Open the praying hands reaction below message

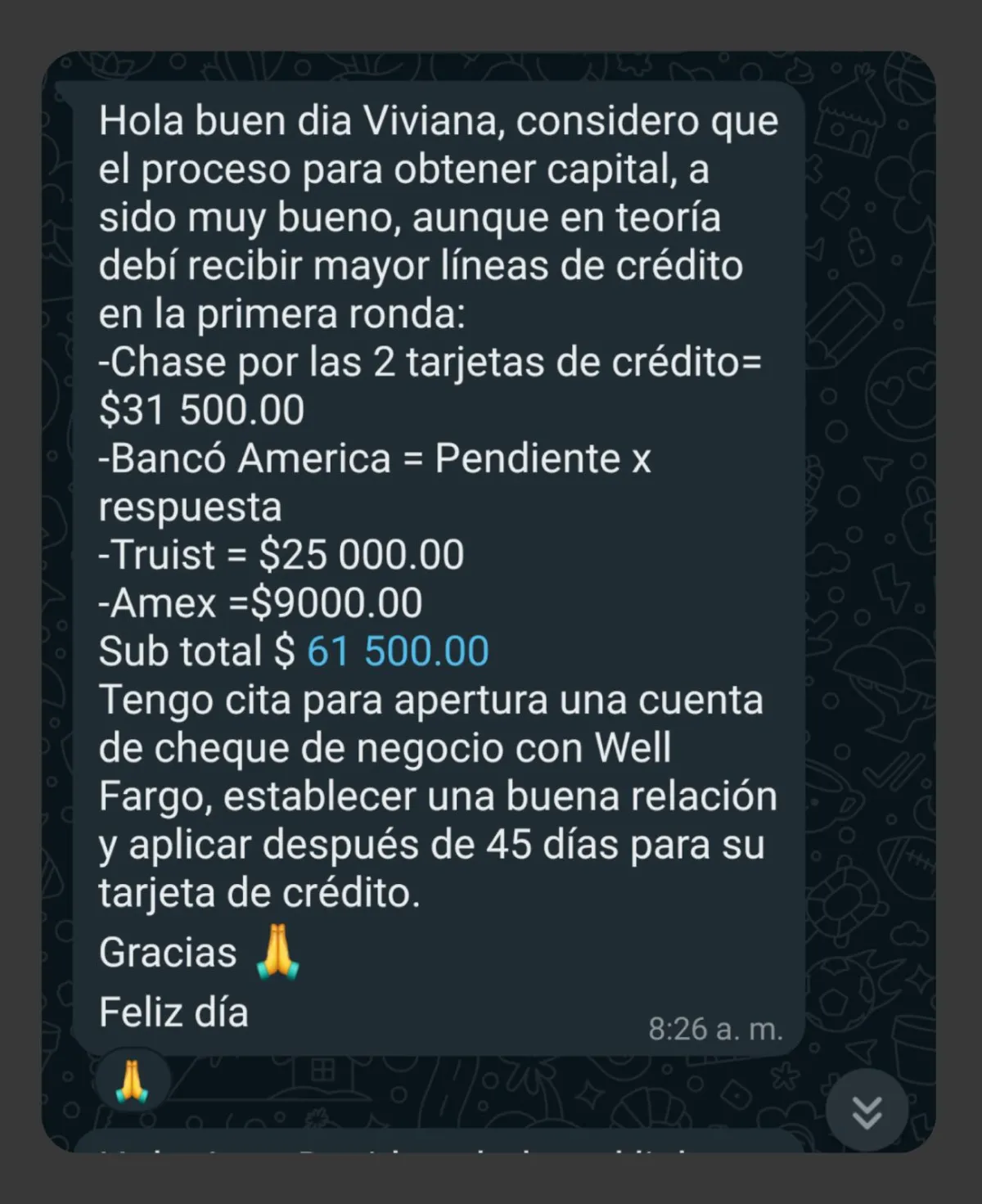click(132, 1081)
